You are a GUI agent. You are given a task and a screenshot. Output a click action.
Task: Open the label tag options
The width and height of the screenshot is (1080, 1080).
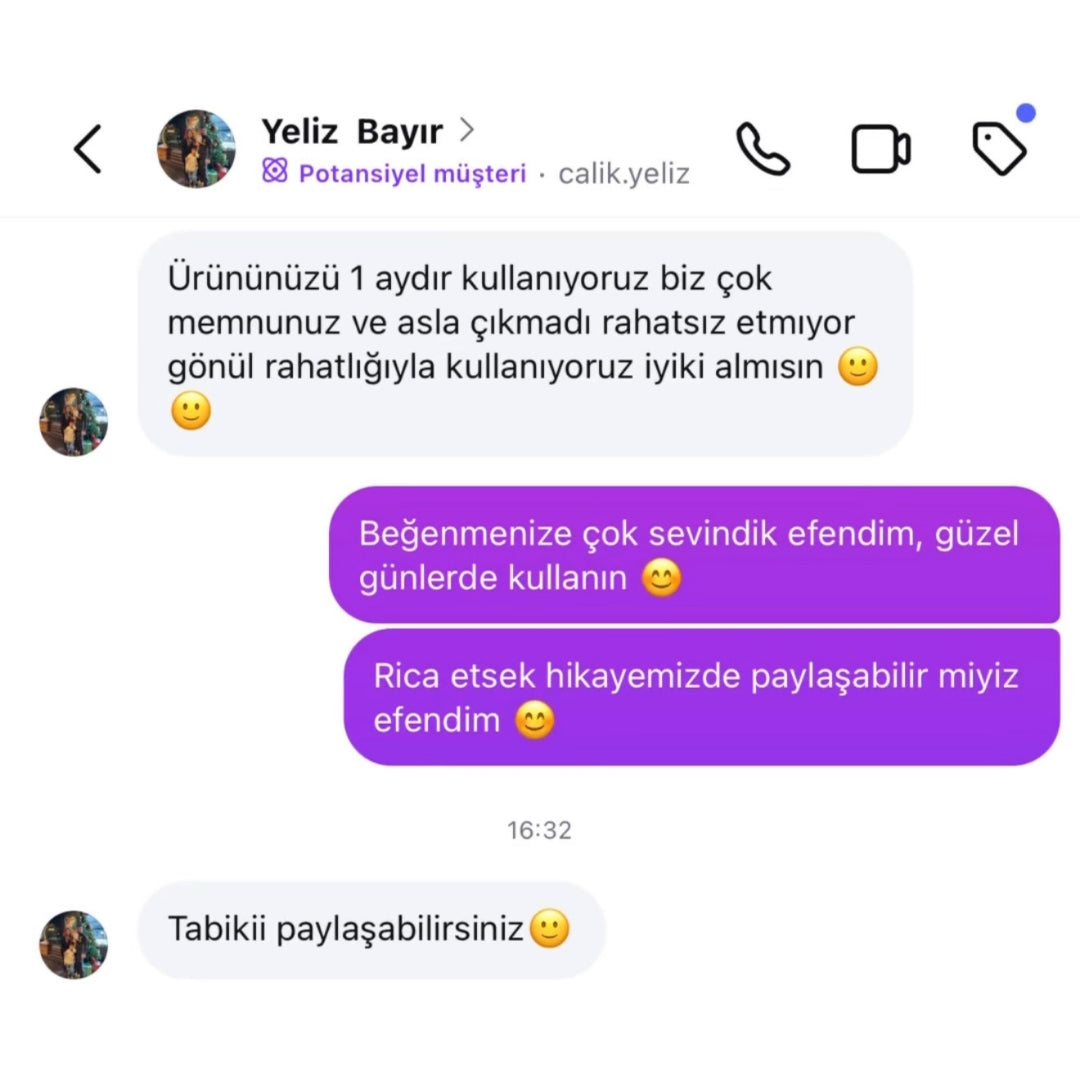[x=999, y=149]
